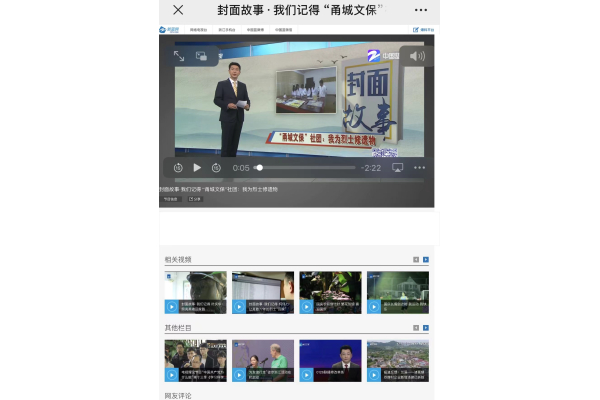Open AirPlay screen casting options
The height and width of the screenshot is (400, 600).
[397, 168]
